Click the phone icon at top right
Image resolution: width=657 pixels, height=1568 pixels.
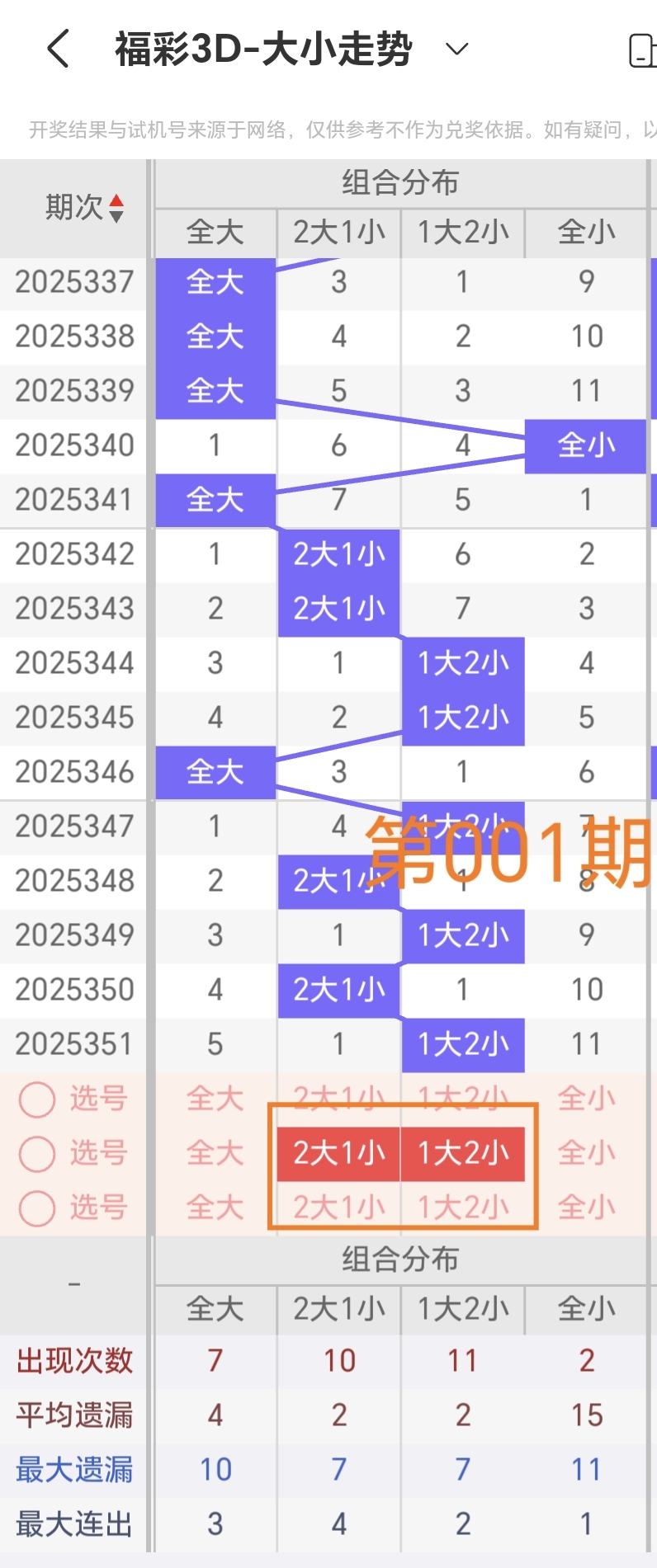coord(643,48)
